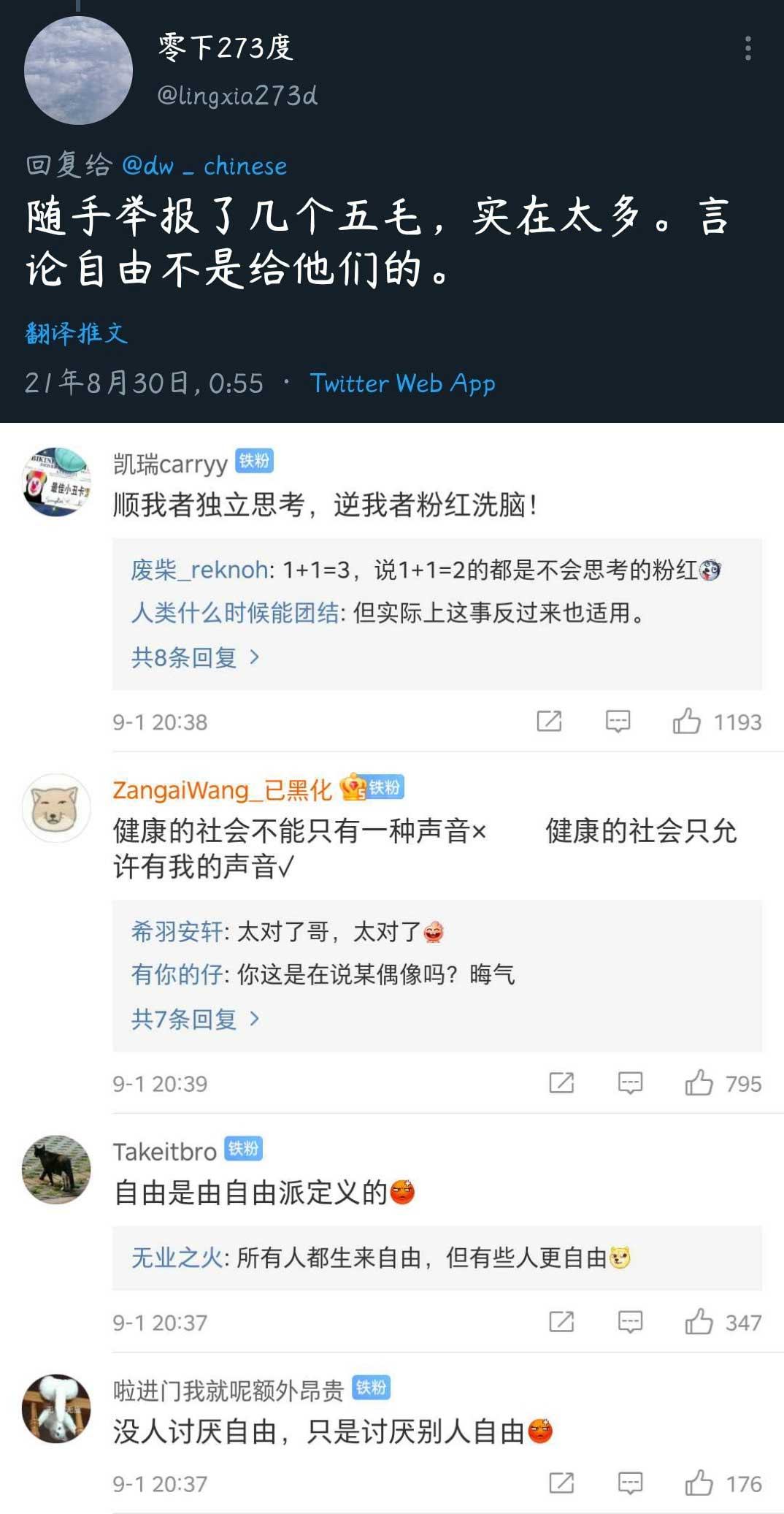
Task: Open 废柴_reknoh's profile link
Action: click(x=199, y=570)
